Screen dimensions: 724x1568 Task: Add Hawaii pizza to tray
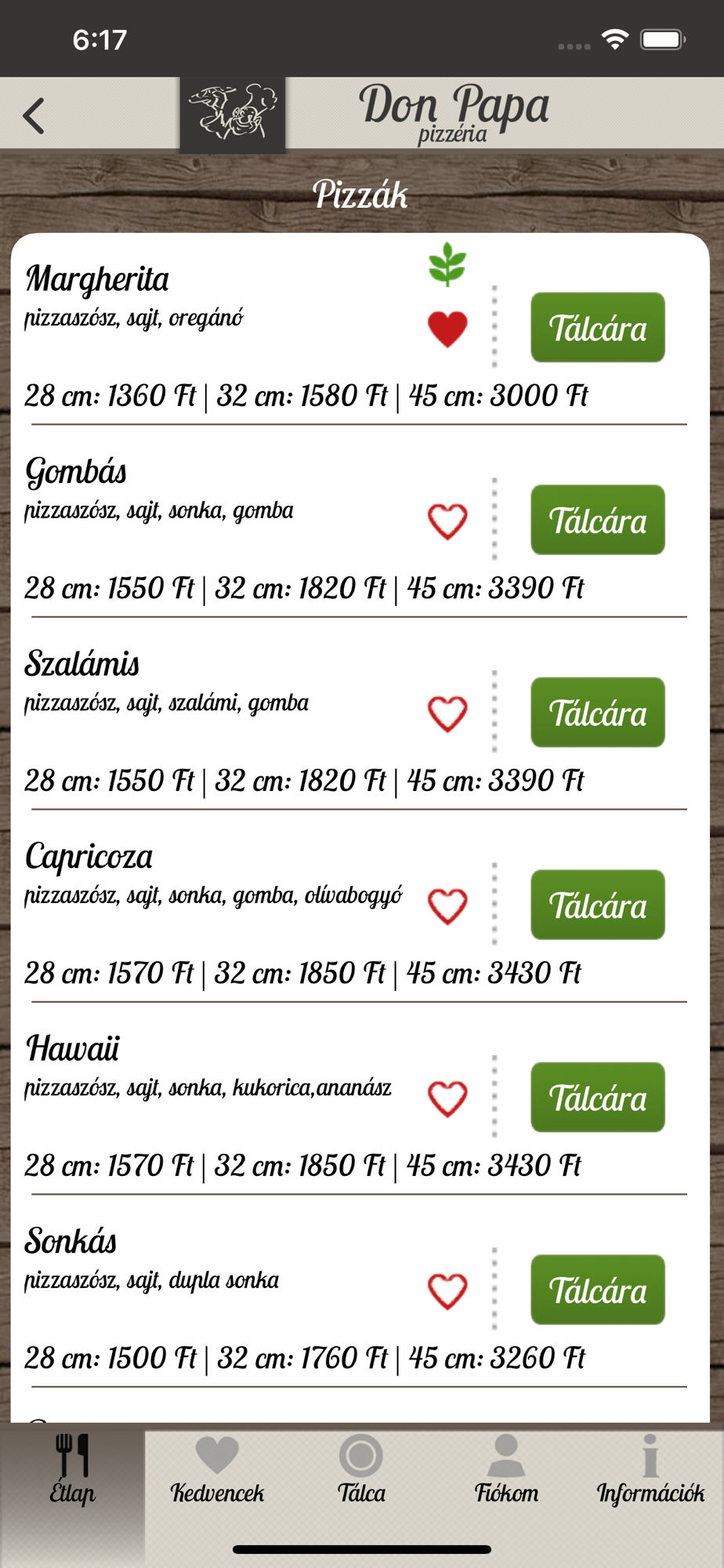[x=598, y=1098]
